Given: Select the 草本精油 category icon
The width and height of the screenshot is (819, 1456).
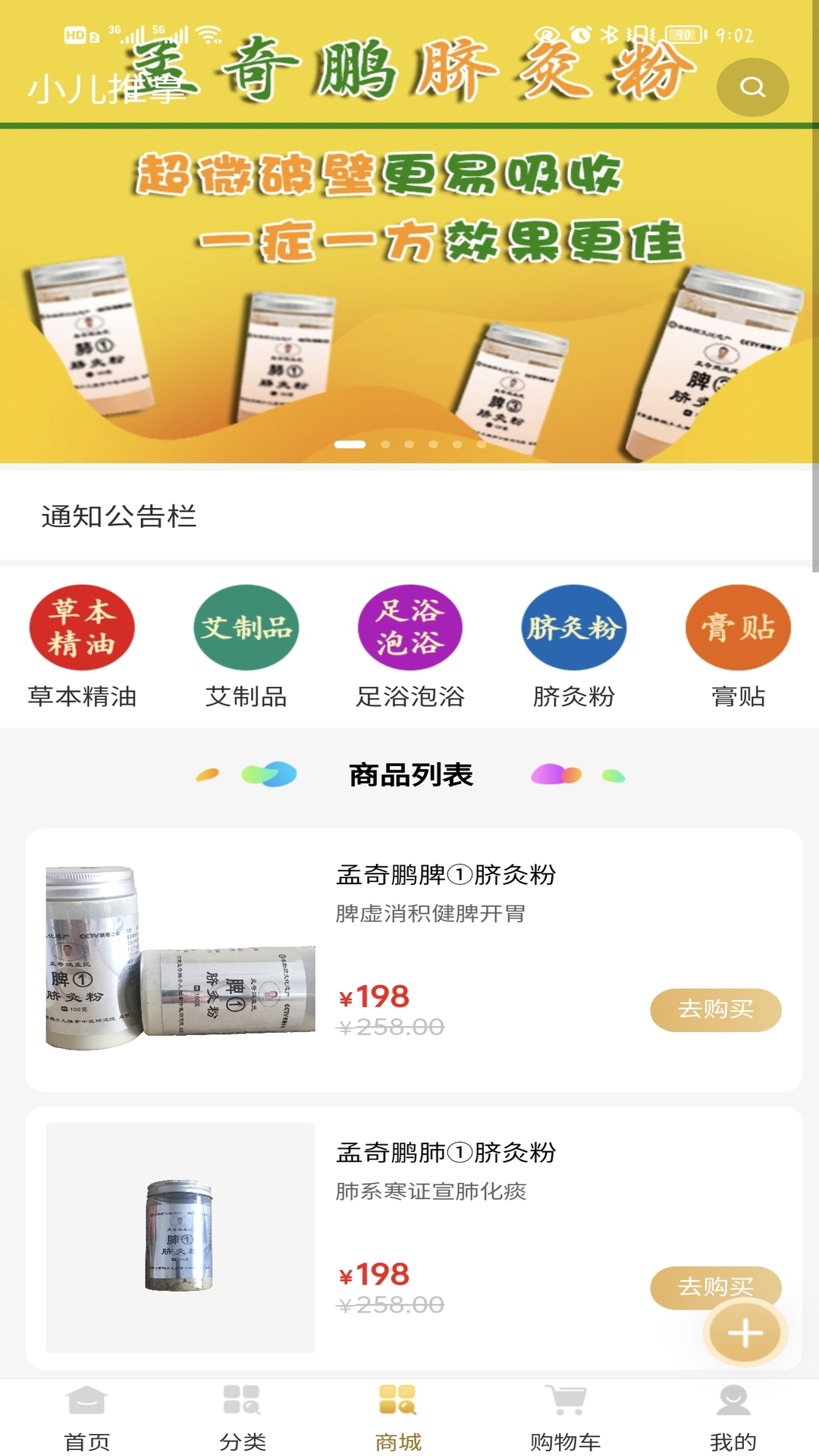Looking at the screenshot, I should pos(82,629).
